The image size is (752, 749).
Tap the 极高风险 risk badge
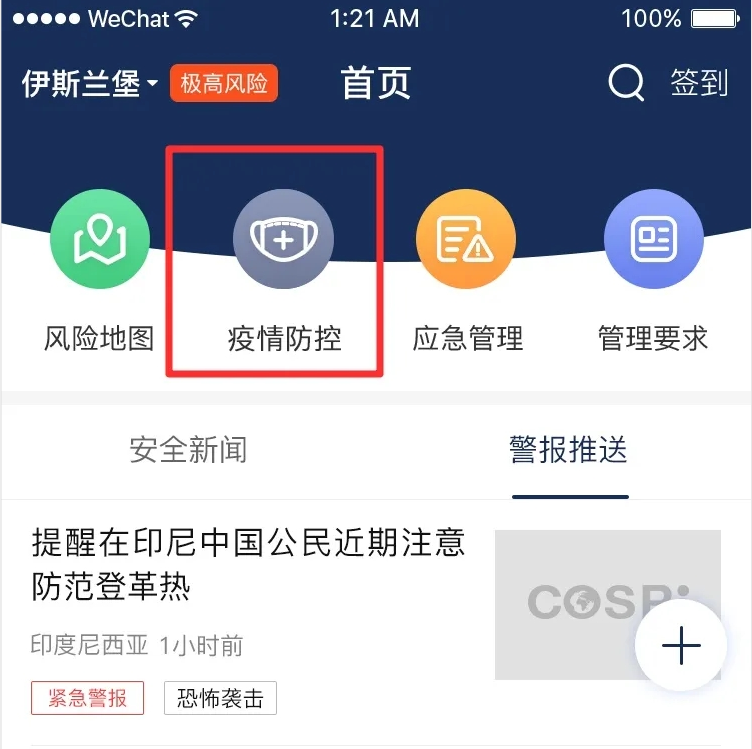coord(224,84)
